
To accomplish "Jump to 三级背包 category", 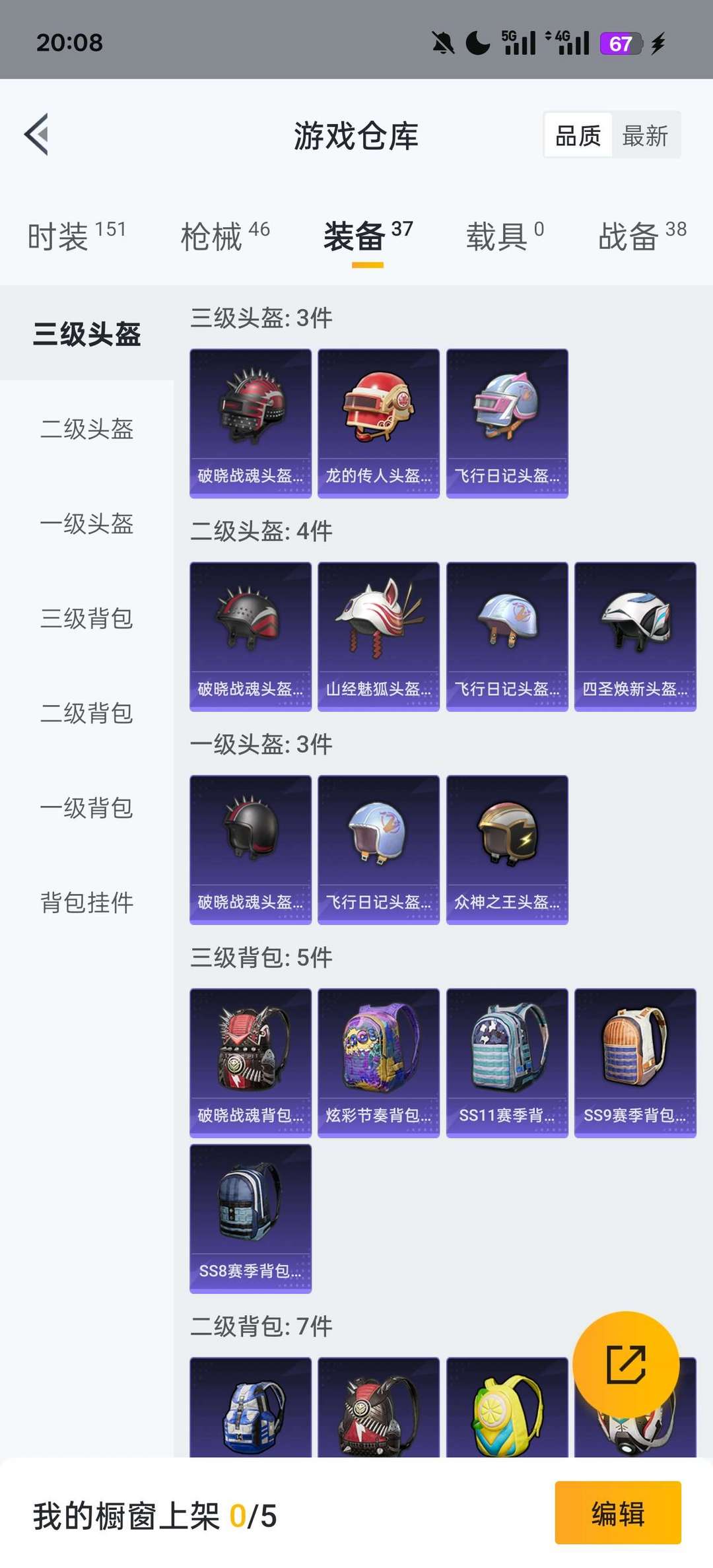I will 86,619.
